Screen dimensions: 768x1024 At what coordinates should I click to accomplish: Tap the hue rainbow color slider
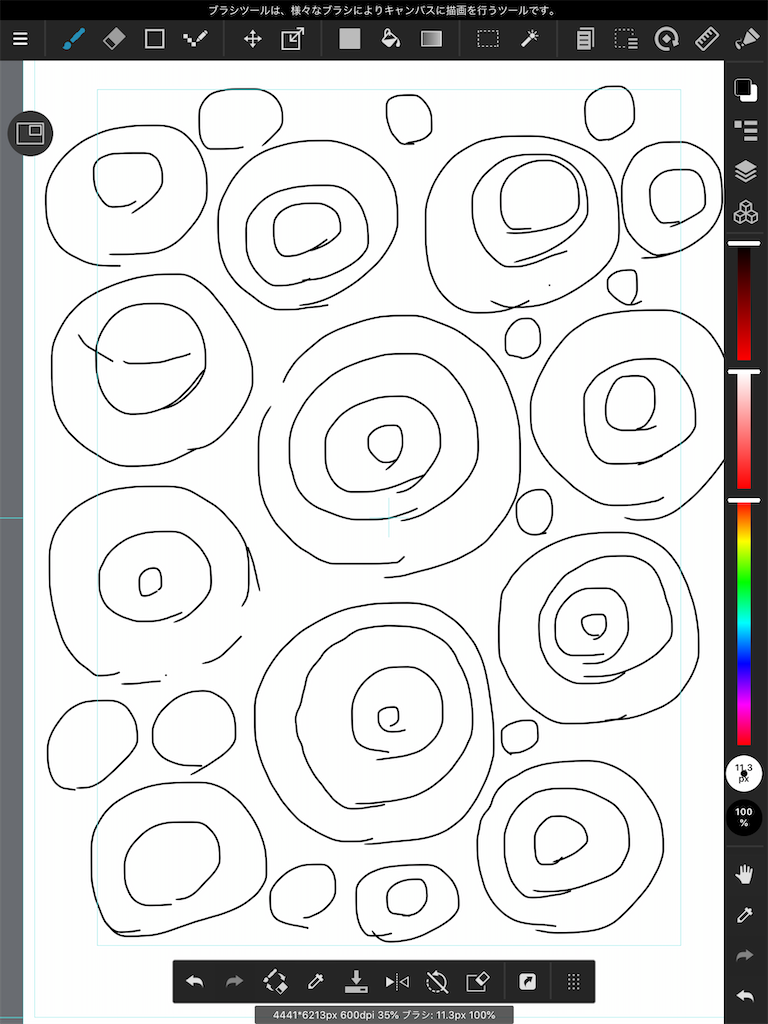(x=744, y=623)
